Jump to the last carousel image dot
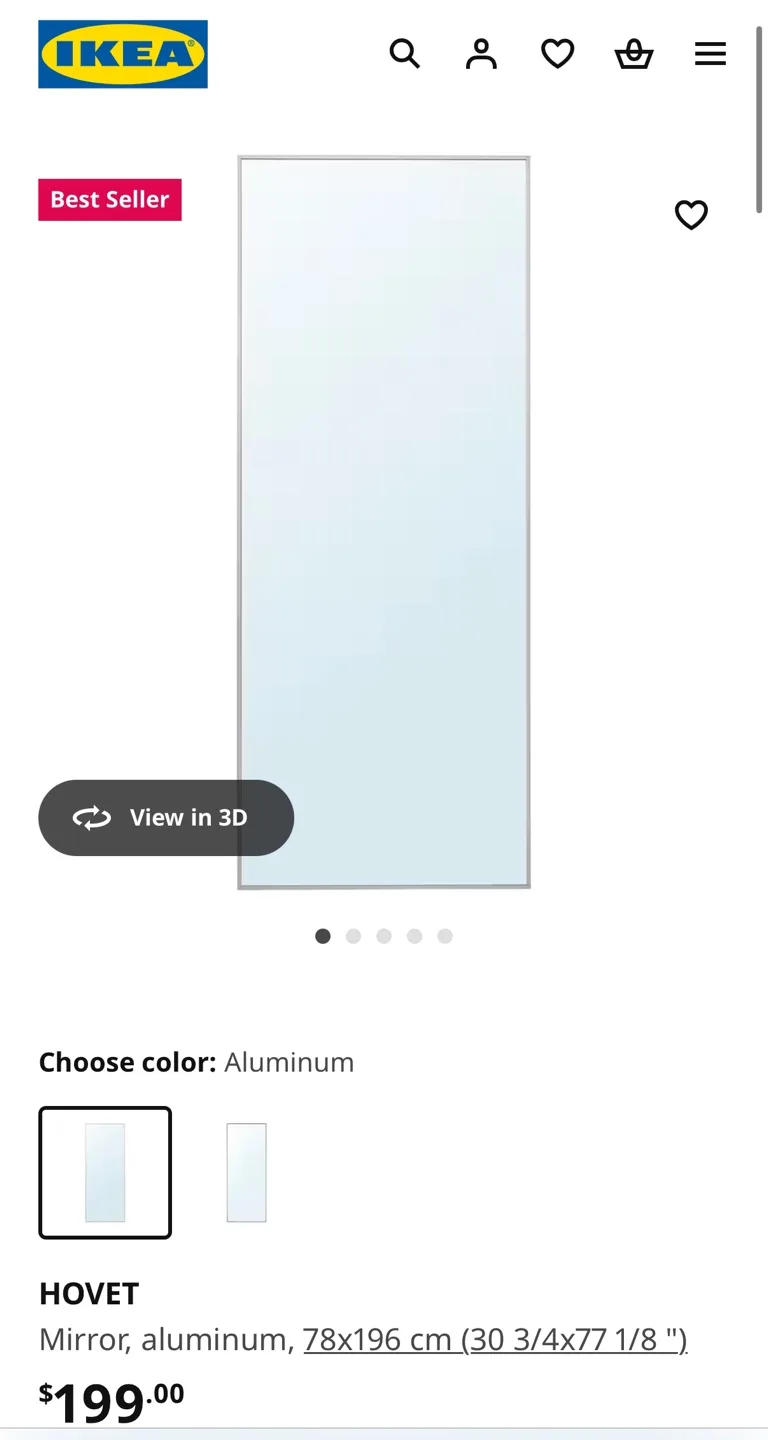The height and width of the screenshot is (1440, 768). (445, 936)
